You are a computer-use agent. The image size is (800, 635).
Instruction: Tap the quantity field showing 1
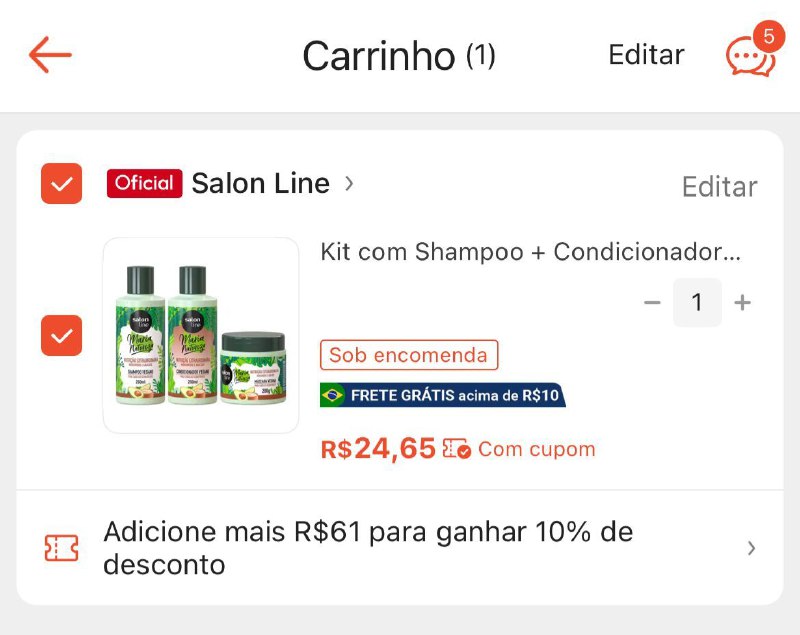point(697,302)
